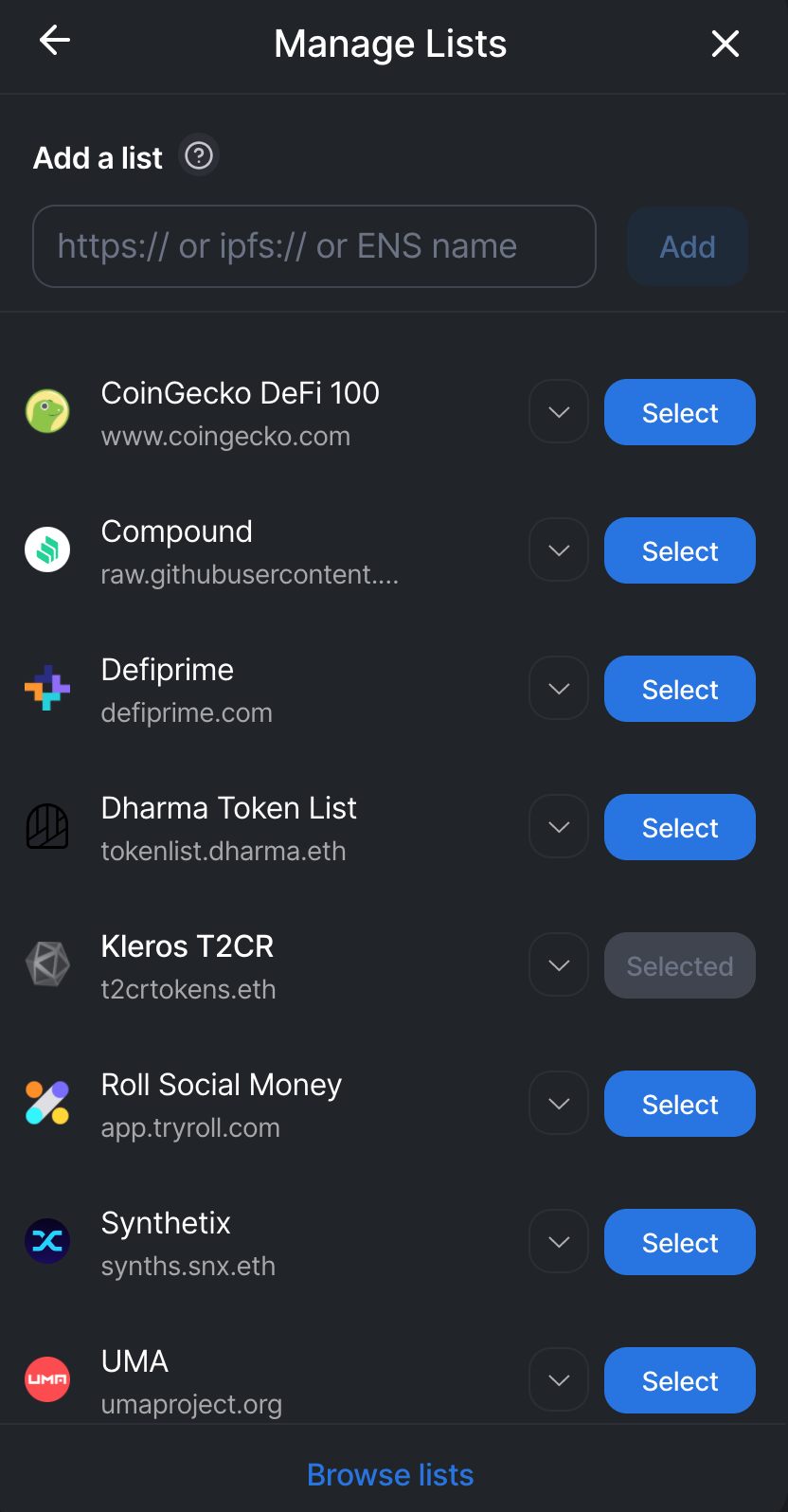Expand the Synthetix list options

(559, 1242)
